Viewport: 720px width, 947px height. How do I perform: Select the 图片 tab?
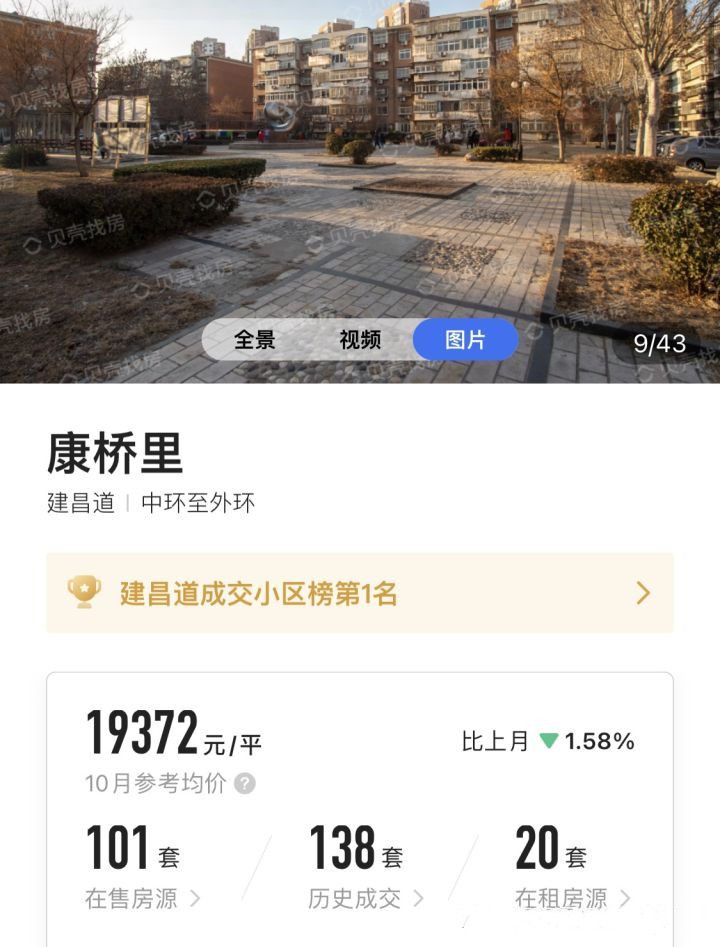point(463,340)
